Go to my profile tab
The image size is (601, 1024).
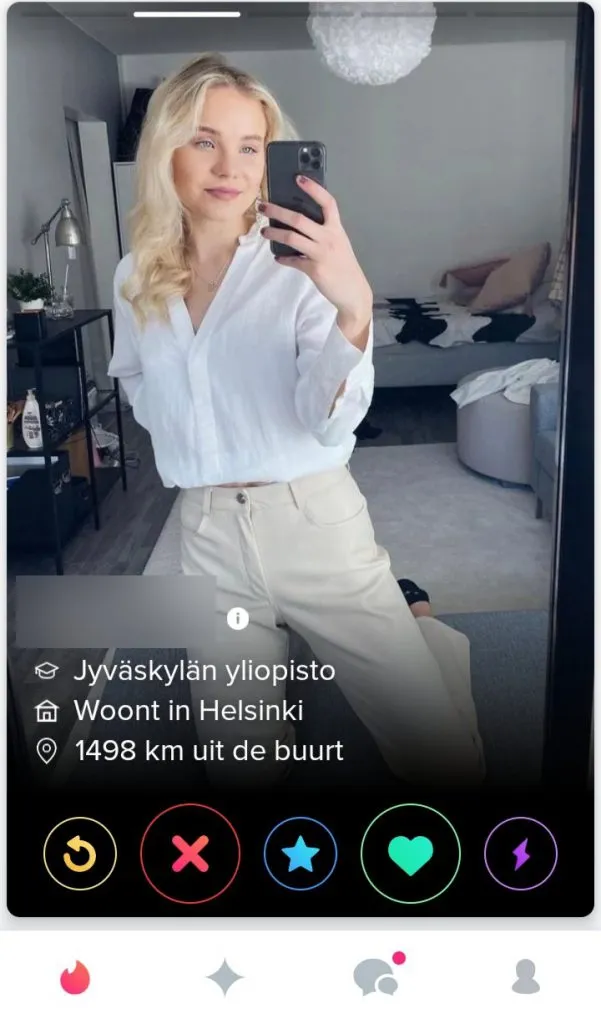point(526,977)
